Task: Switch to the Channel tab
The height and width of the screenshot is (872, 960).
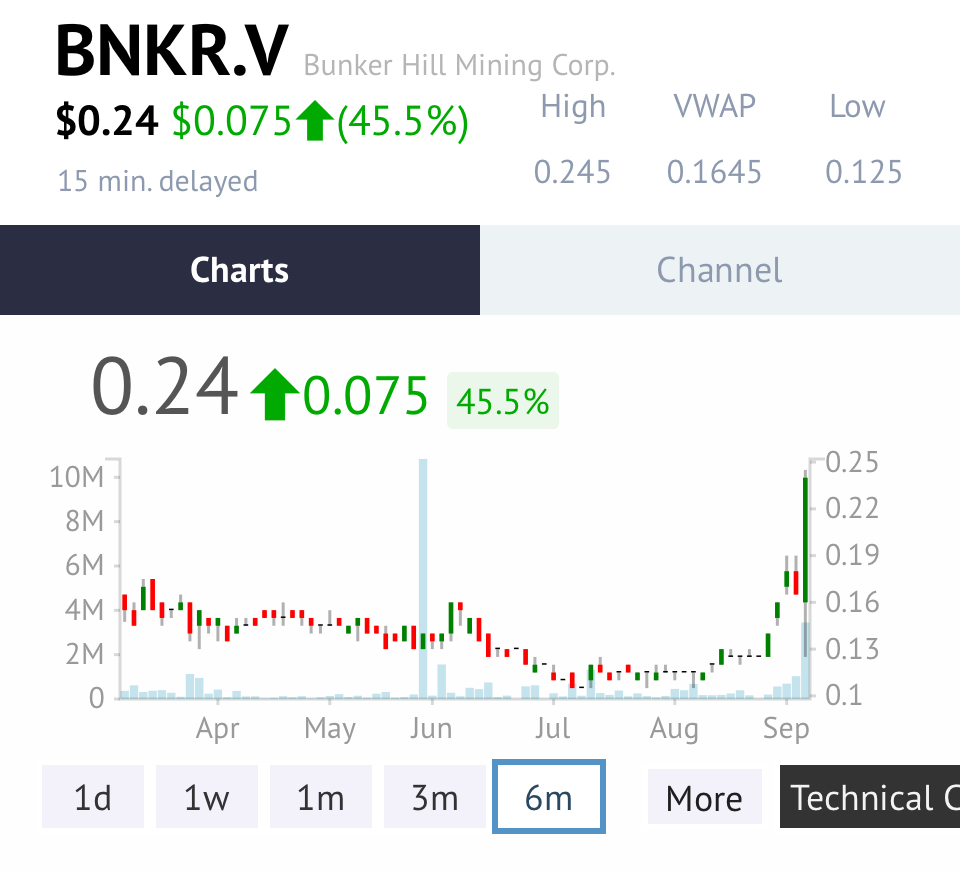Action: [719, 270]
